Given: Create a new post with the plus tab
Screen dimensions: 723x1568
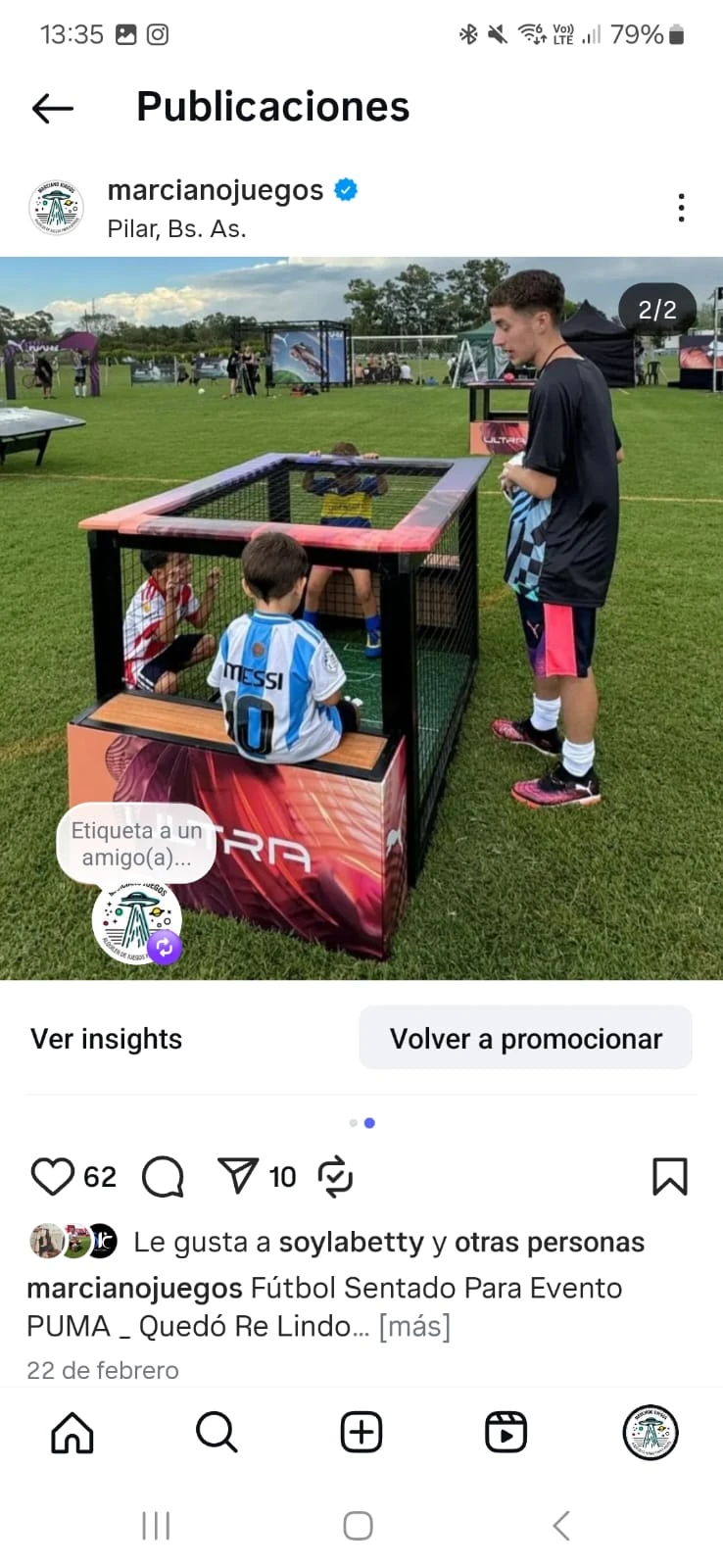Looking at the screenshot, I should [361, 1433].
